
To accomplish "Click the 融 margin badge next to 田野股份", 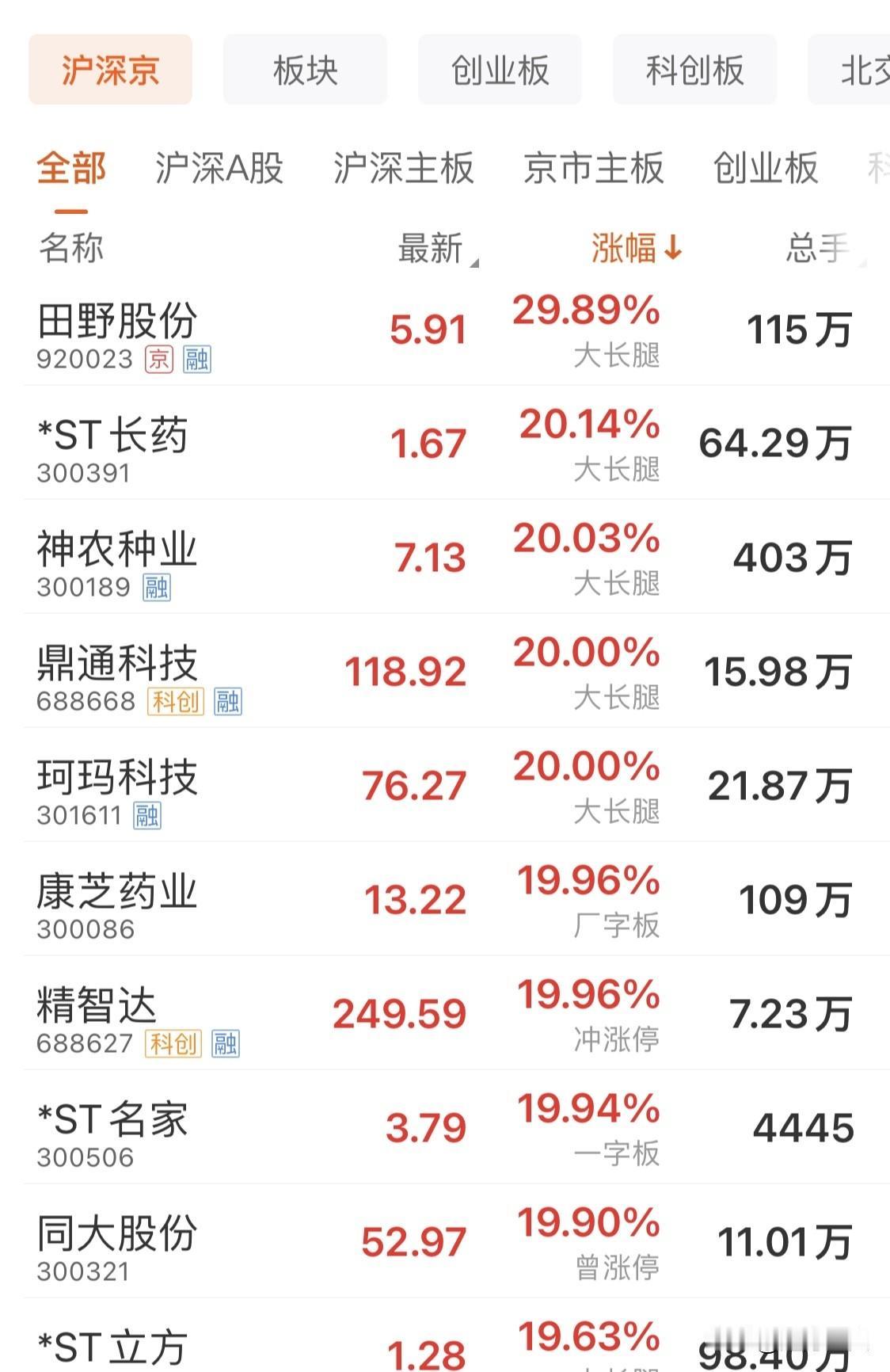I will pos(200,360).
